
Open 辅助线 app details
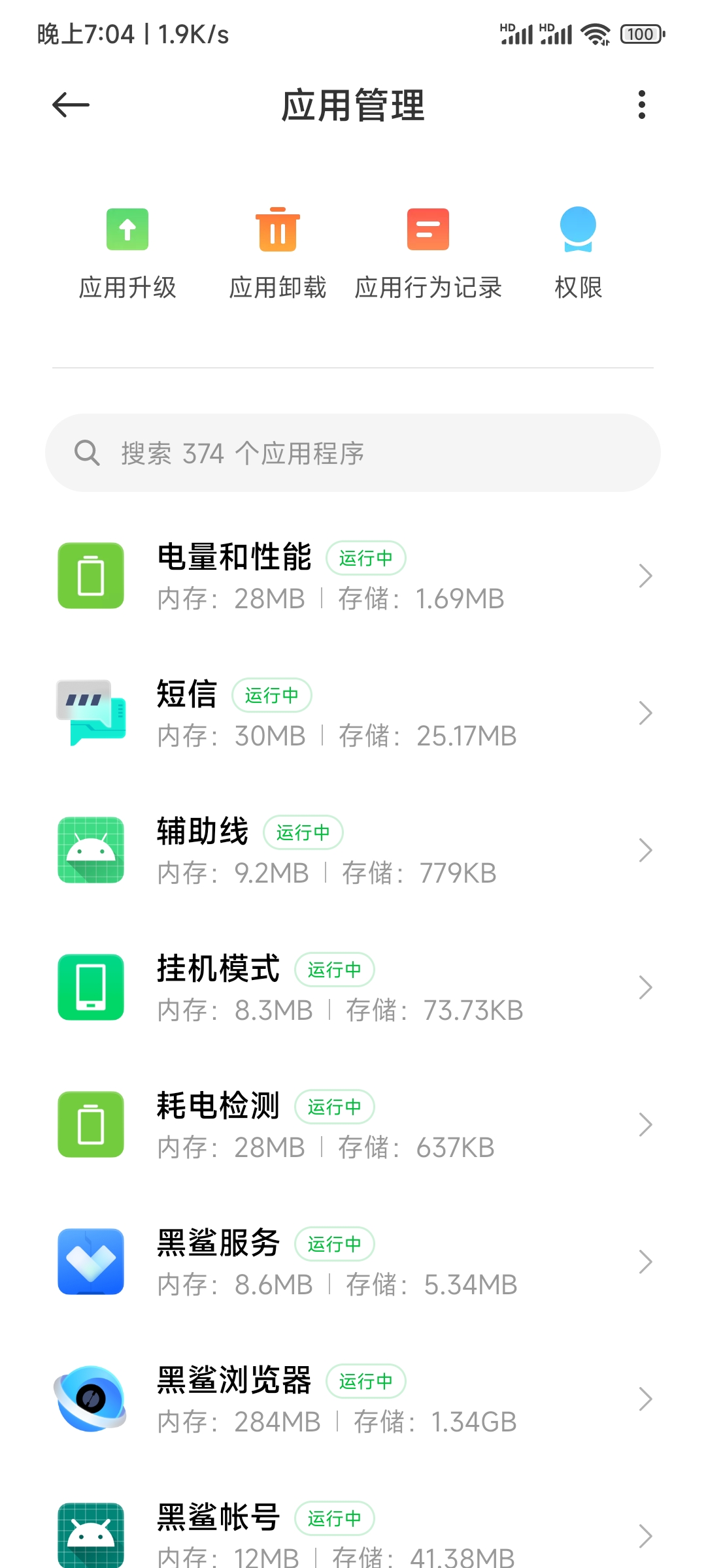coord(353,850)
